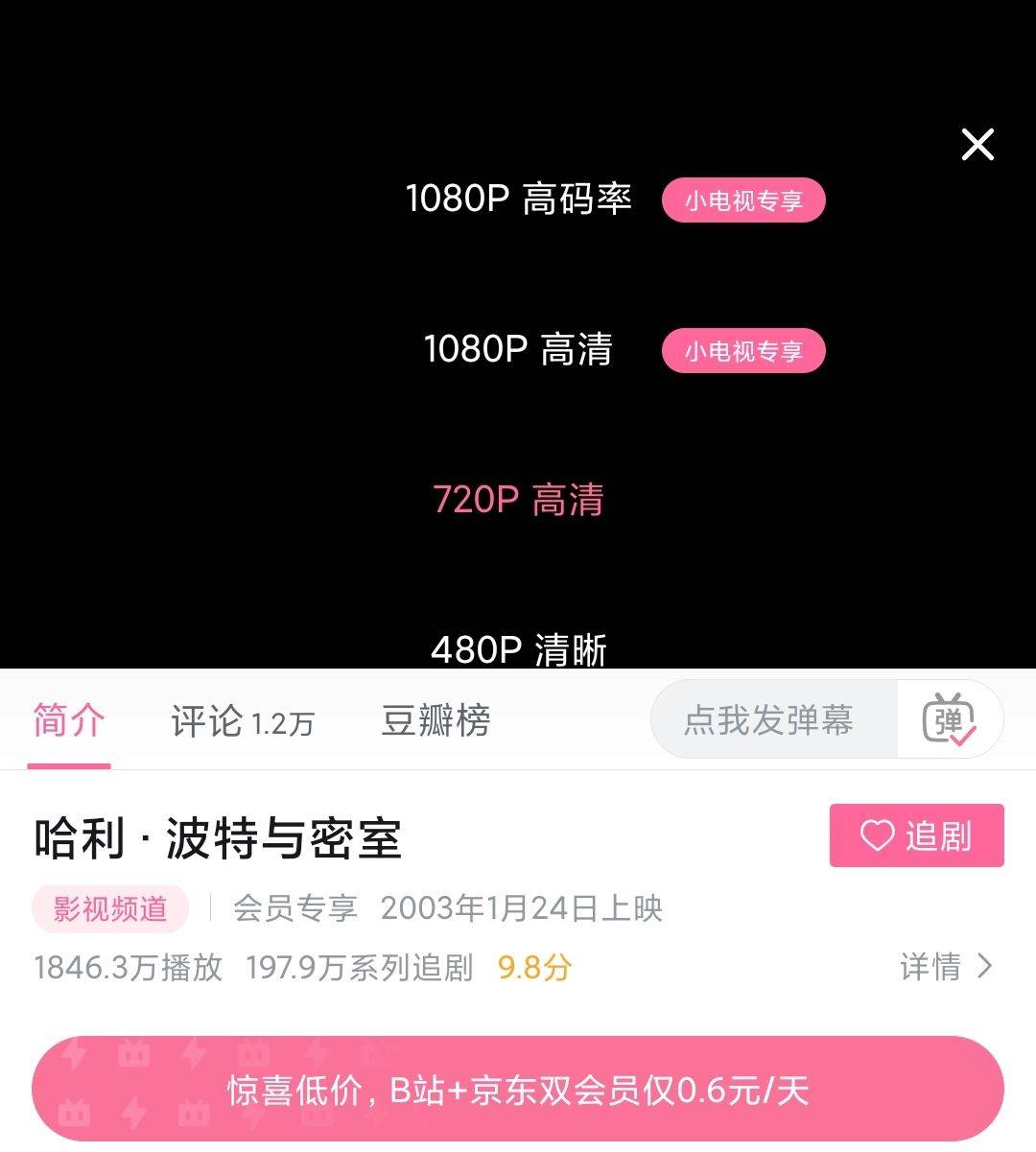
Task: Select 1080P 高码率 quality
Action: click(x=518, y=199)
